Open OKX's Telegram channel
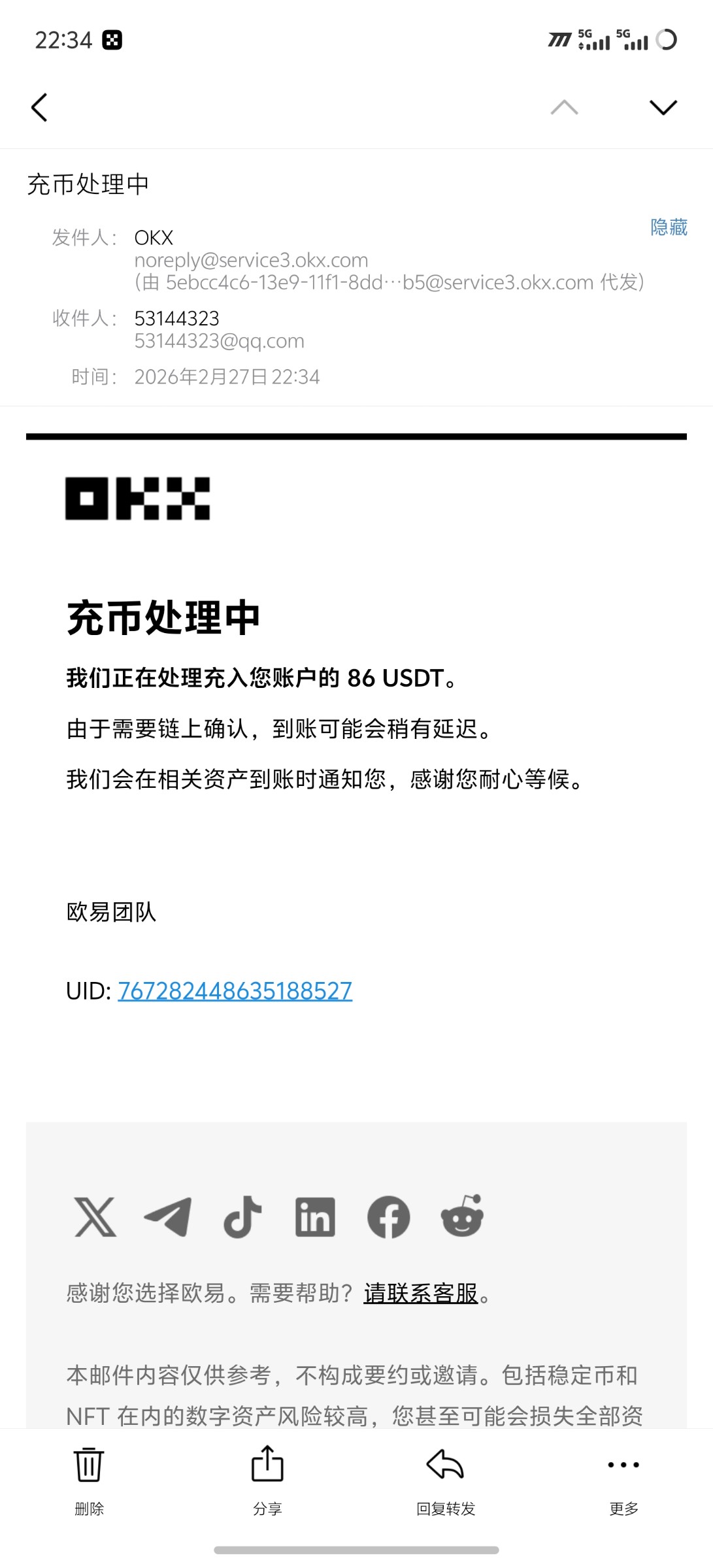Viewport: 713px width, 1568px height. coord(169,1217)
